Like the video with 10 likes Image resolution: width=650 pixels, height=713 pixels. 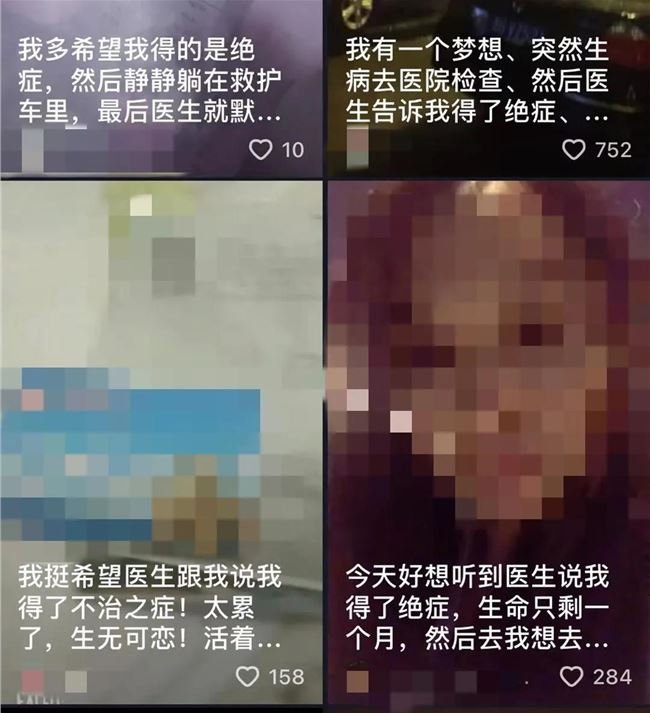260,150
